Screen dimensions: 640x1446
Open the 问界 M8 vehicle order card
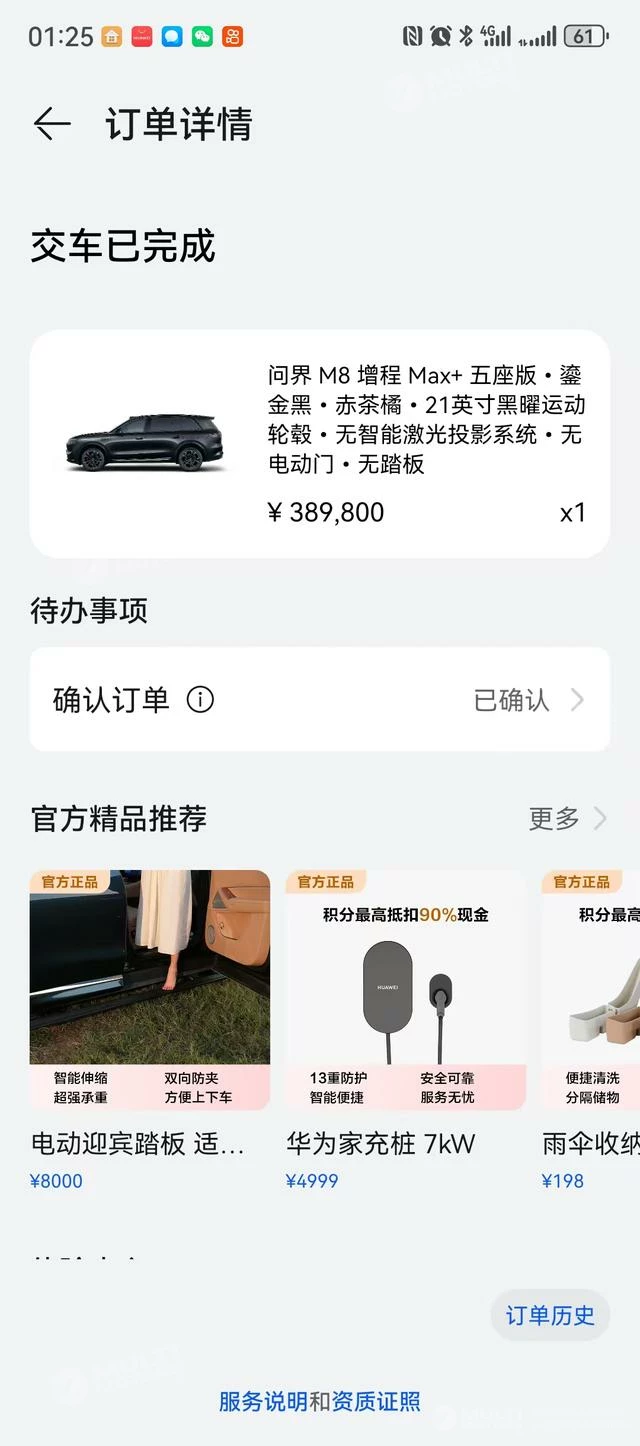[x=320, y=444]
